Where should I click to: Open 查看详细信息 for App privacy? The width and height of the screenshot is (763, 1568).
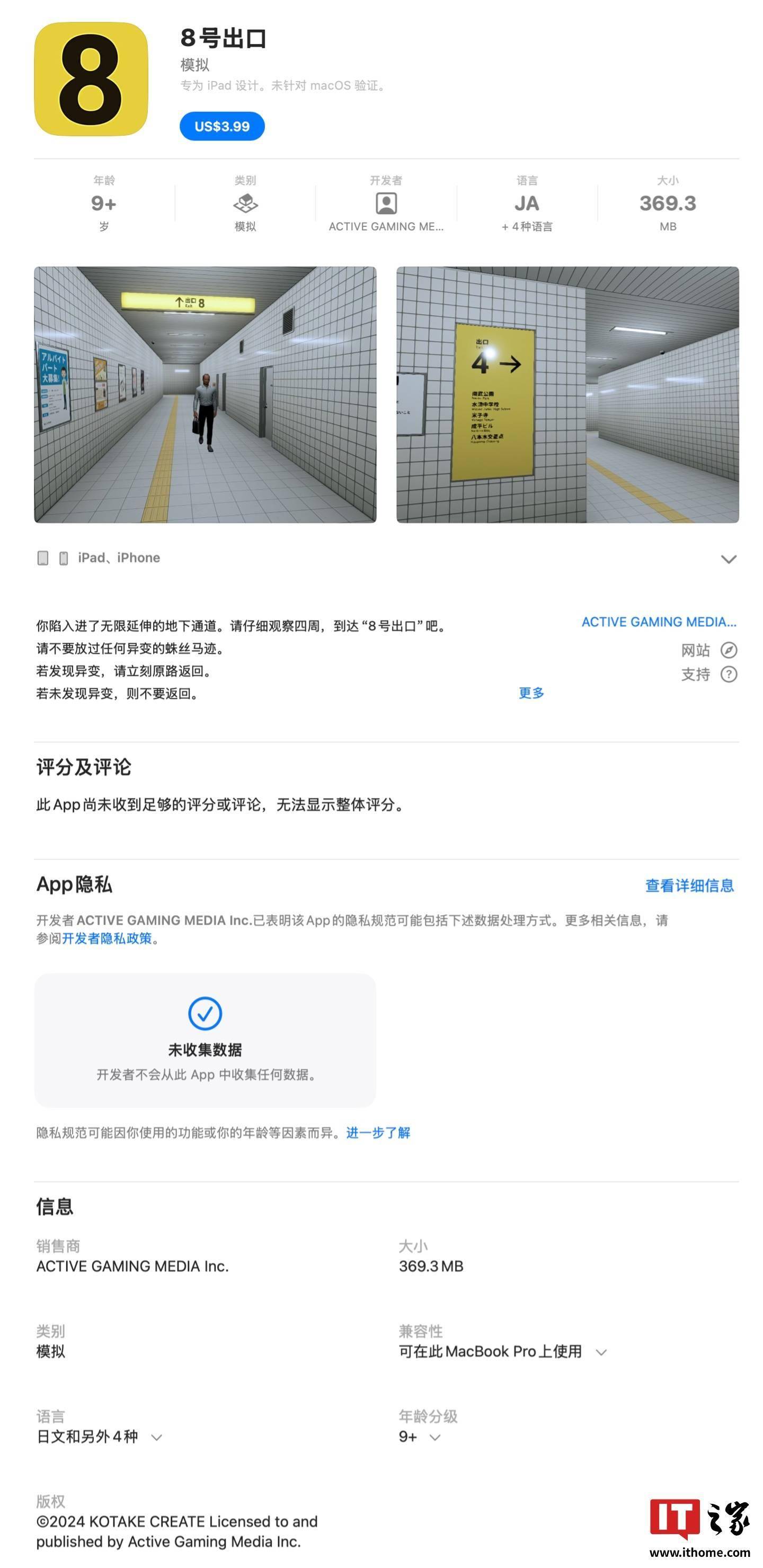[x=689, y=885]
